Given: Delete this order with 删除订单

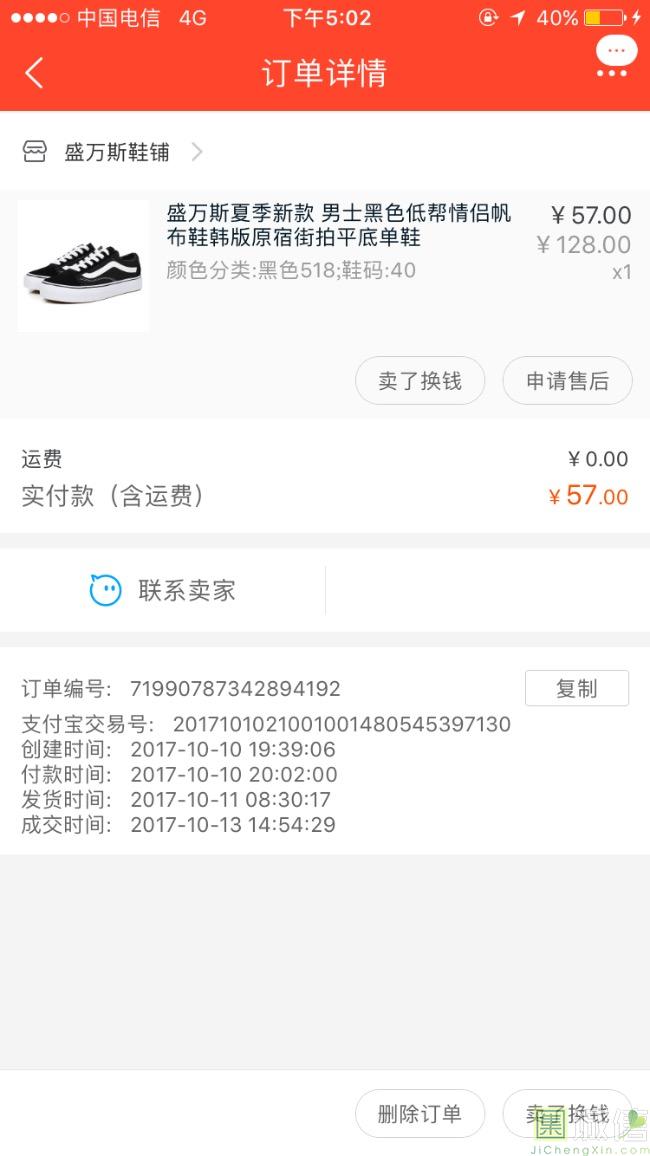Looking at the screenshot, I should 420,1114.
